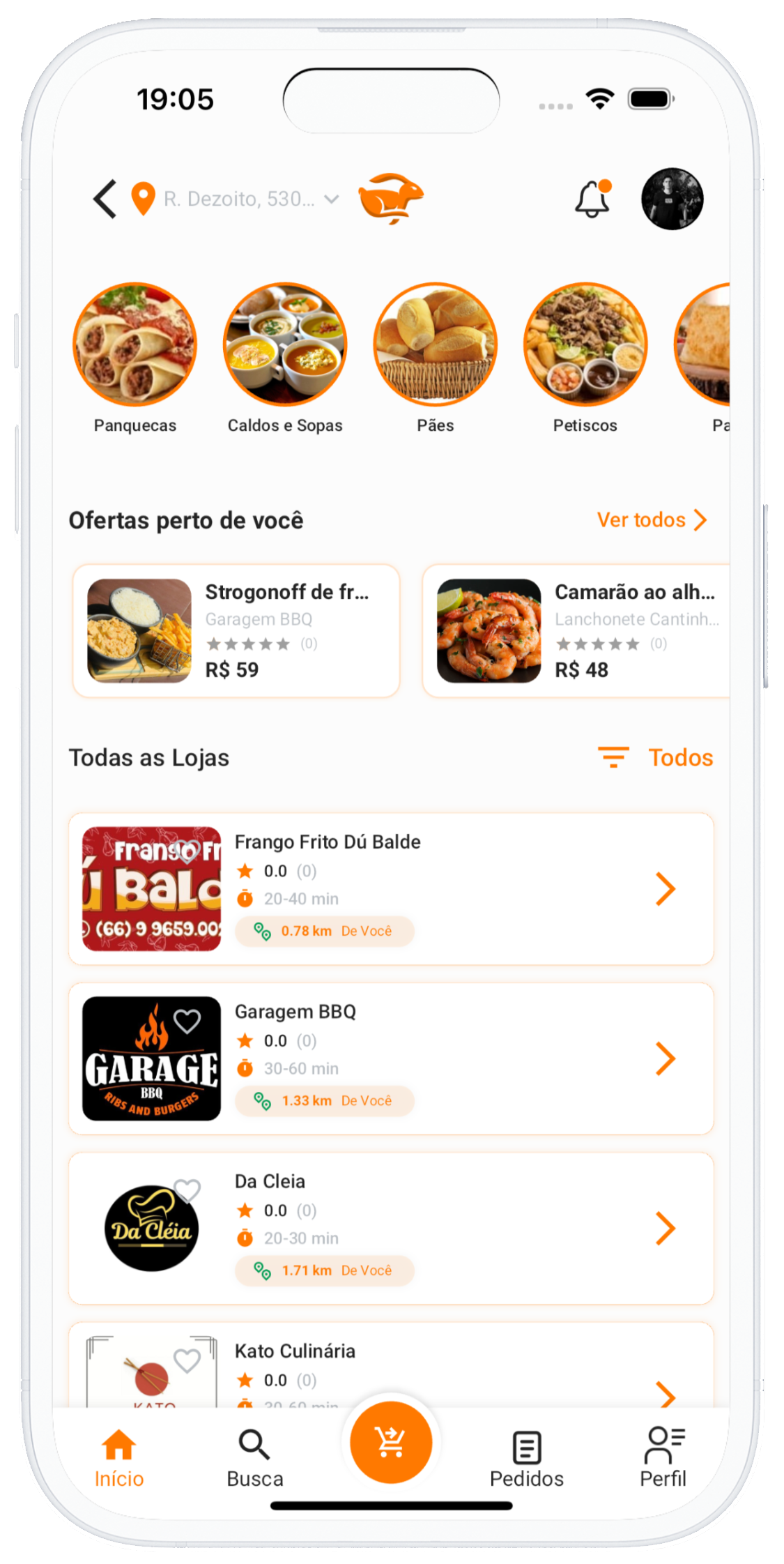View all nearby offers via Ver todos
The height and width of the screenshot is (1564, 784).
[652, 520]
